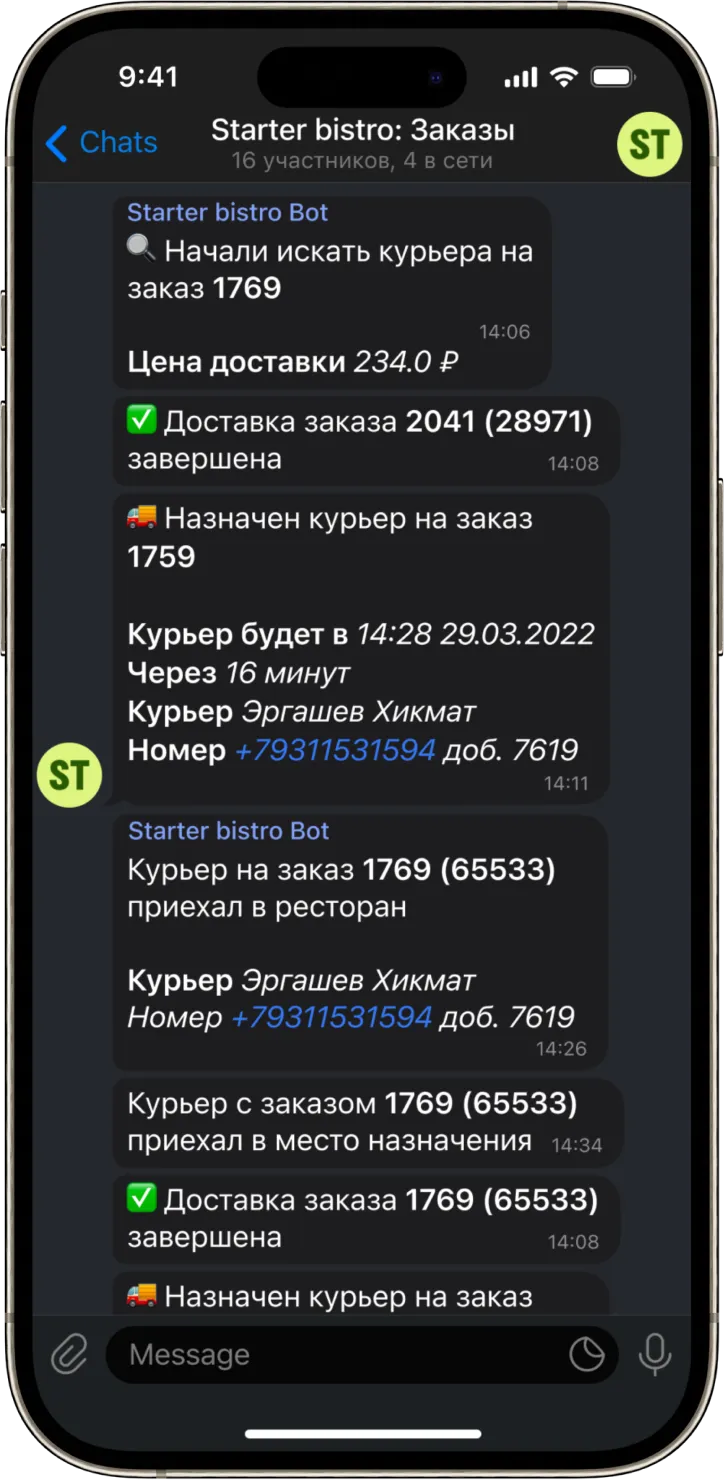Screen dimensions: 724x1480
Task: Call courier number in order 1759 message
Action: (x=335, y=750)
